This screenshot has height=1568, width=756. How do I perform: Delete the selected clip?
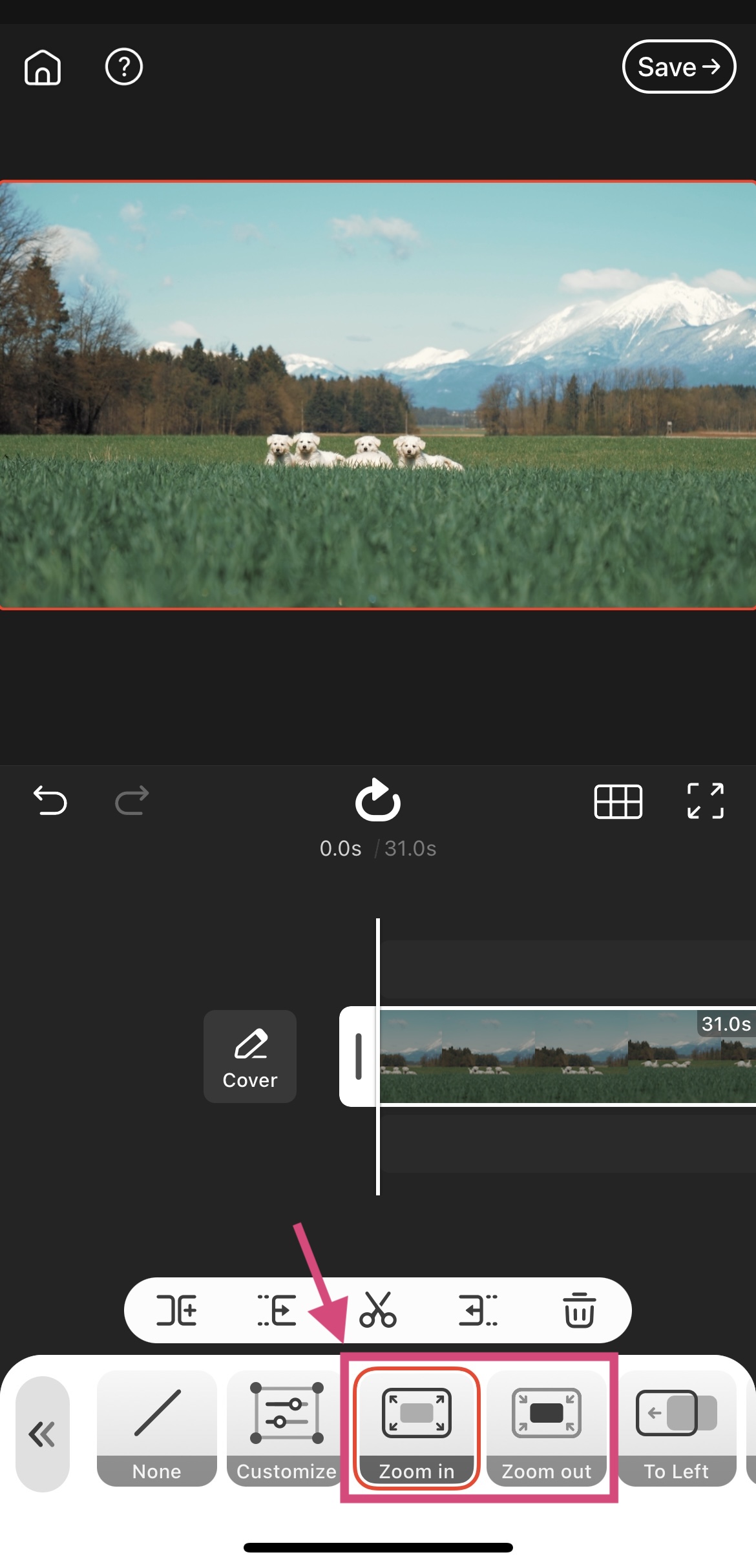(x=579, y=1310)
